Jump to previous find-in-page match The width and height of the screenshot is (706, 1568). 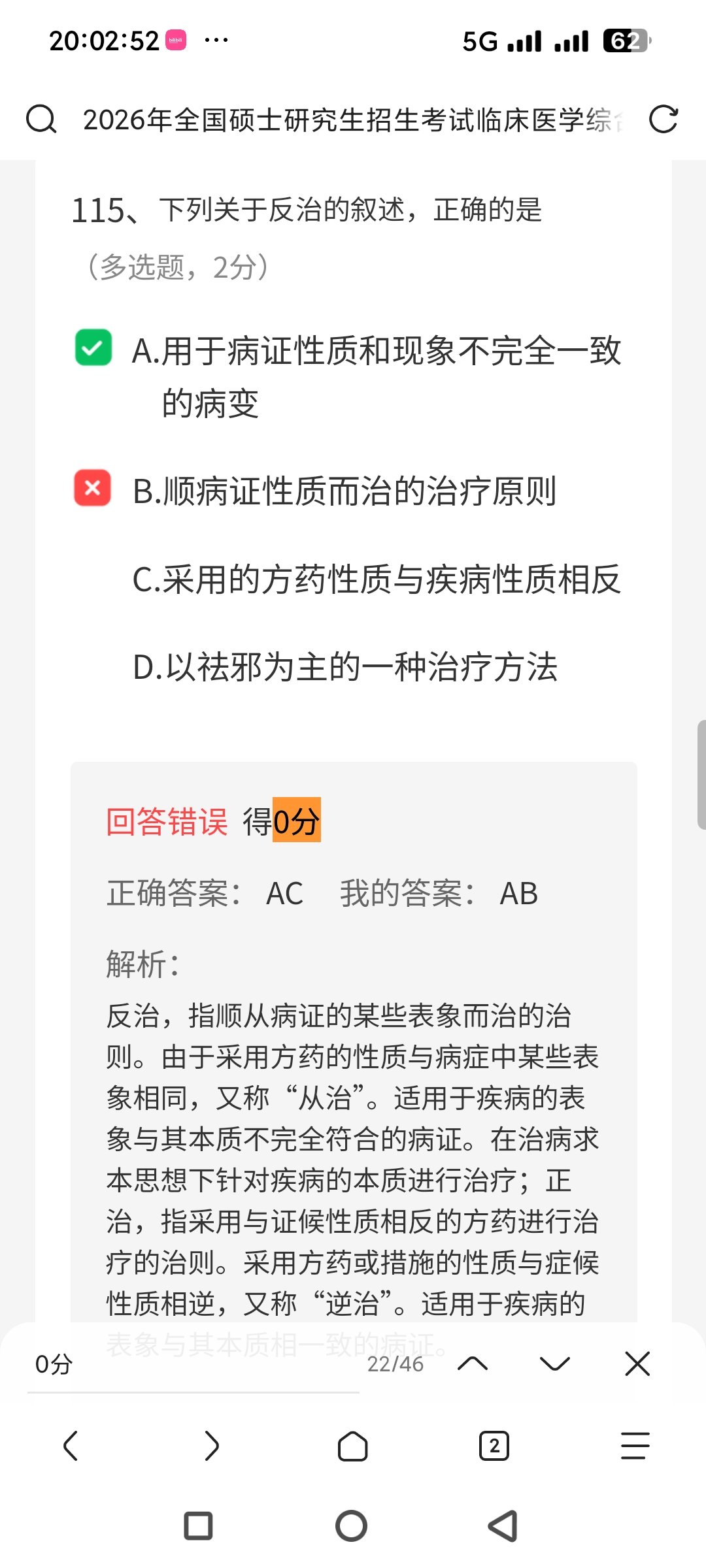[x=473, y=1364]
